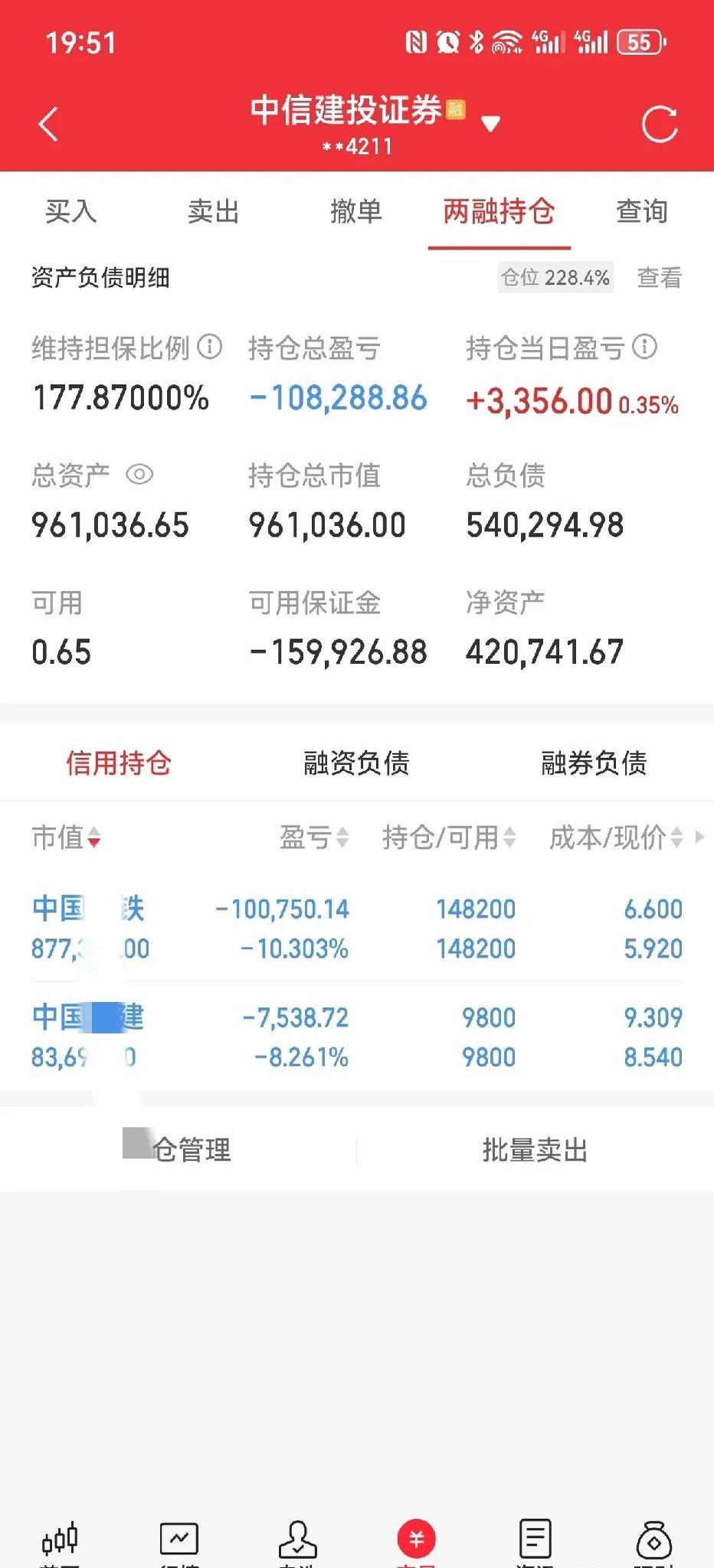The image size is (714, 1568).
Task: Refresh the account data
Action: pyautogui.click(x=660, y=124)
